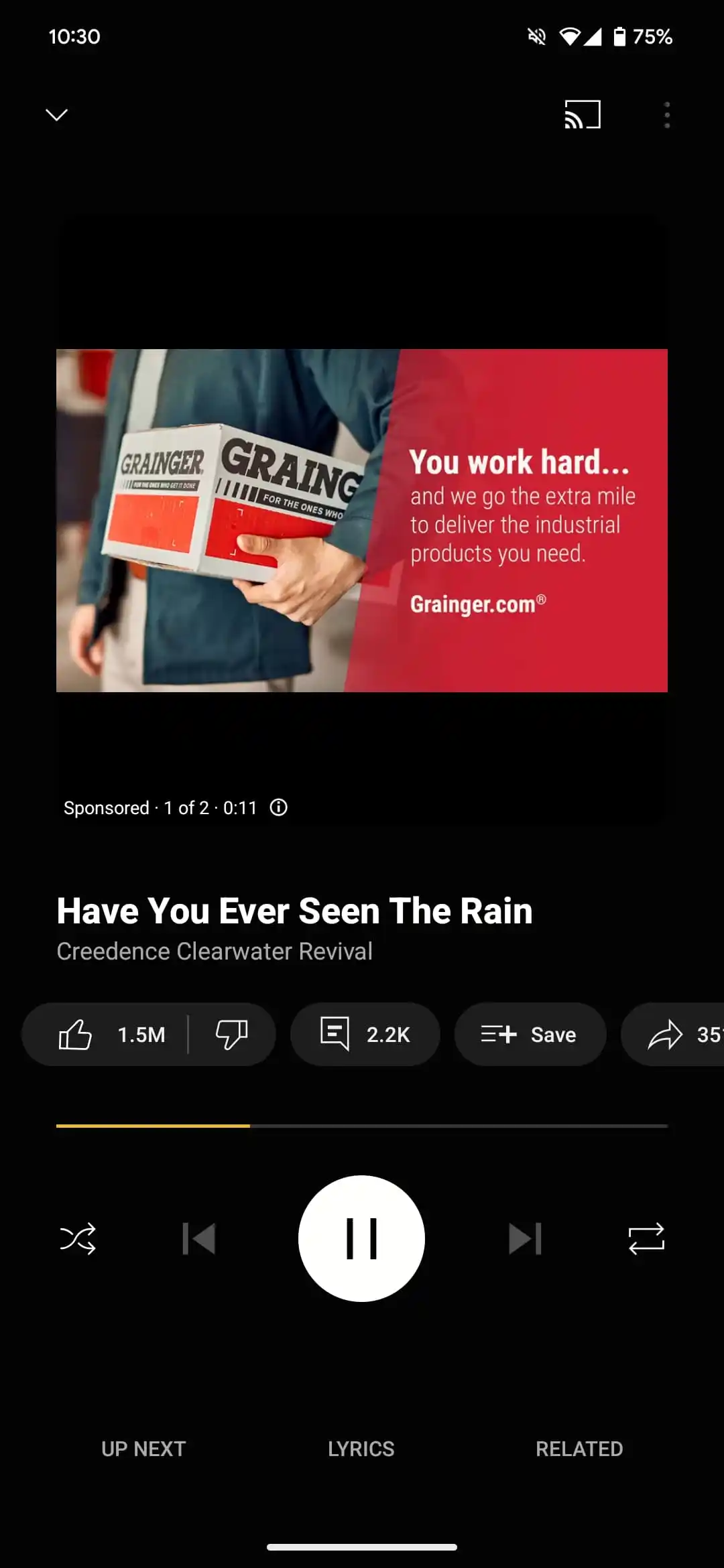Toggle repeat mode

pyautogui.click(x=646, y=1238)
